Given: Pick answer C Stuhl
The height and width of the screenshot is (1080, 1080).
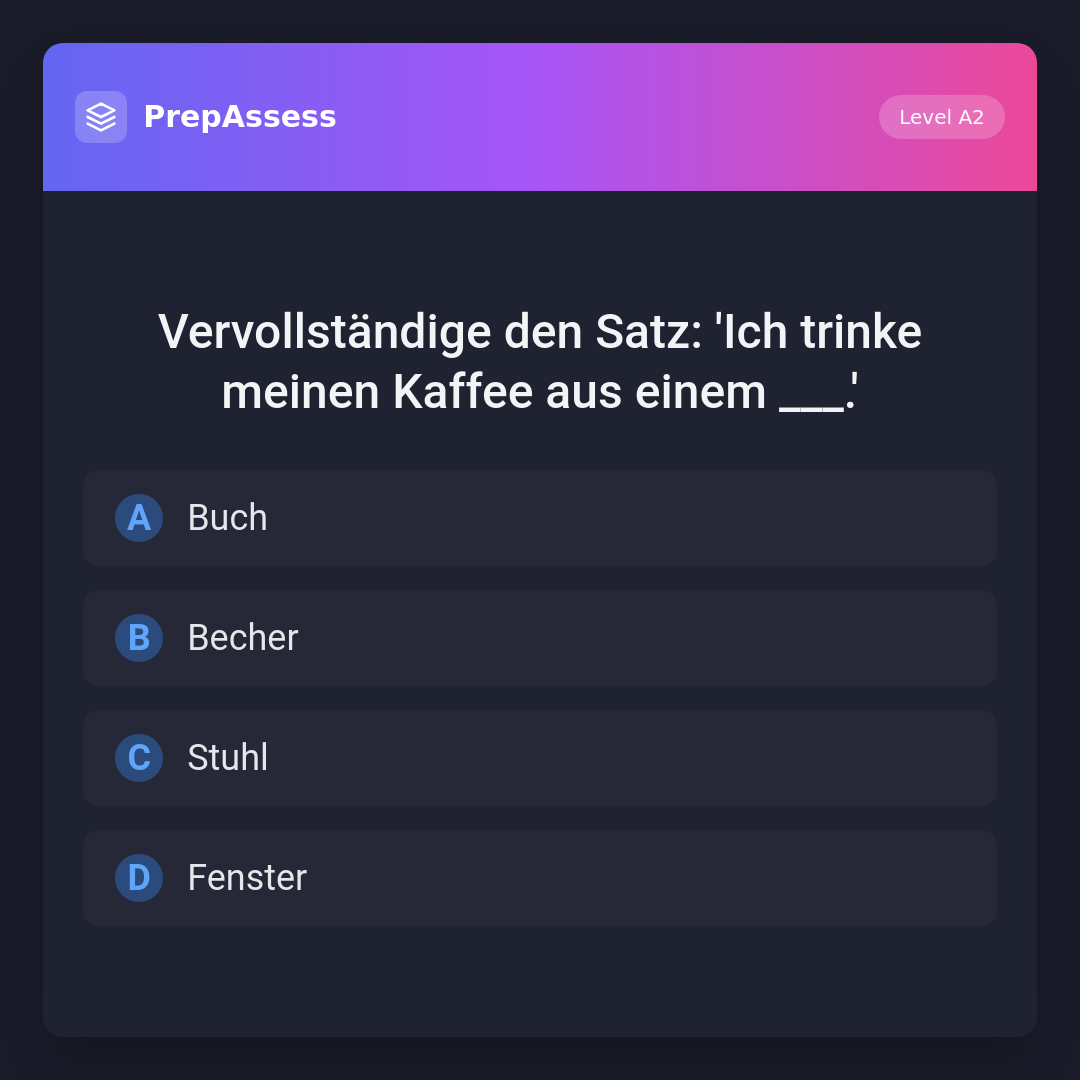Looking at the screenshot, I should click(540, 758).
